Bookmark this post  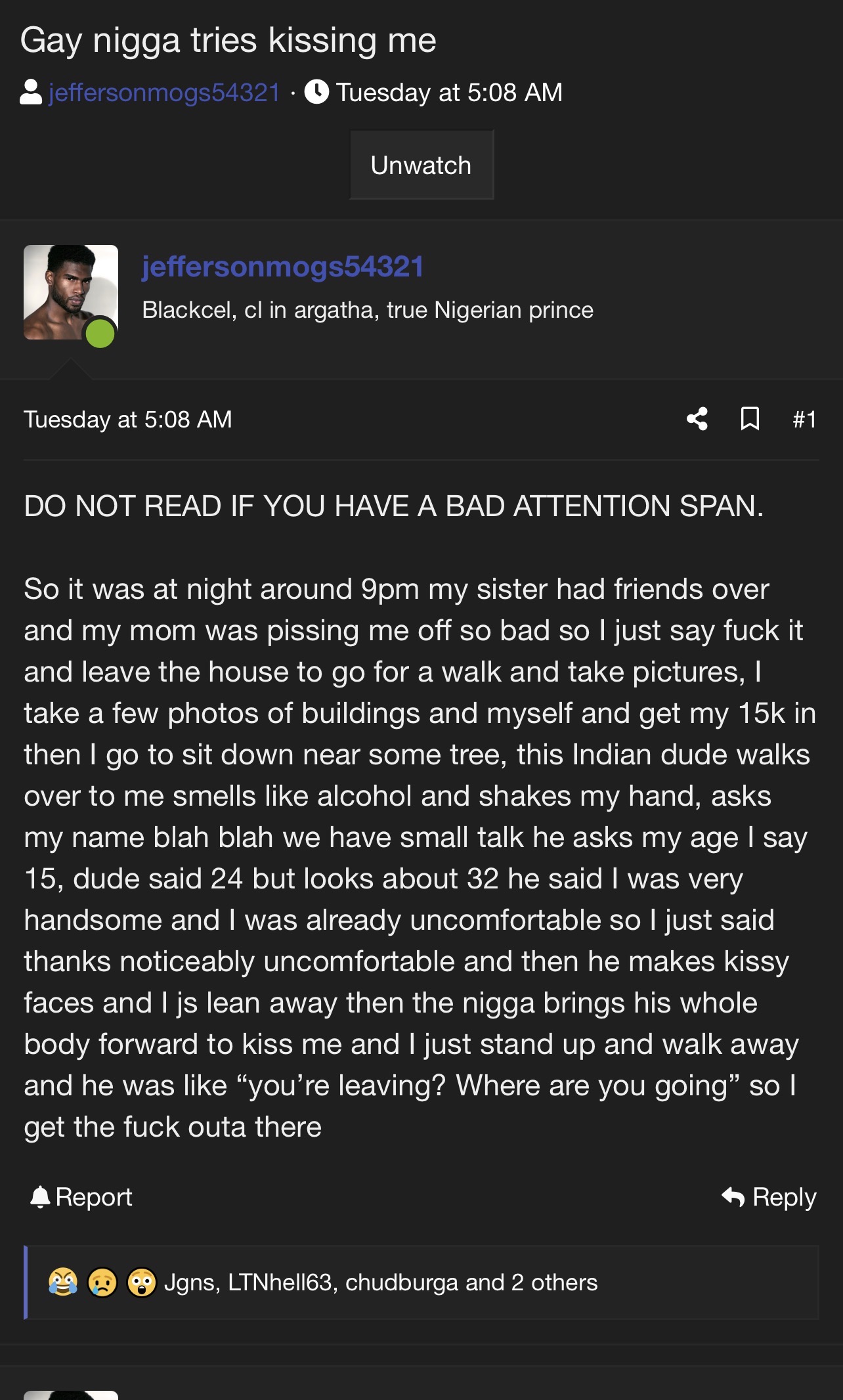pyautogui.click(x=750, y=419)
